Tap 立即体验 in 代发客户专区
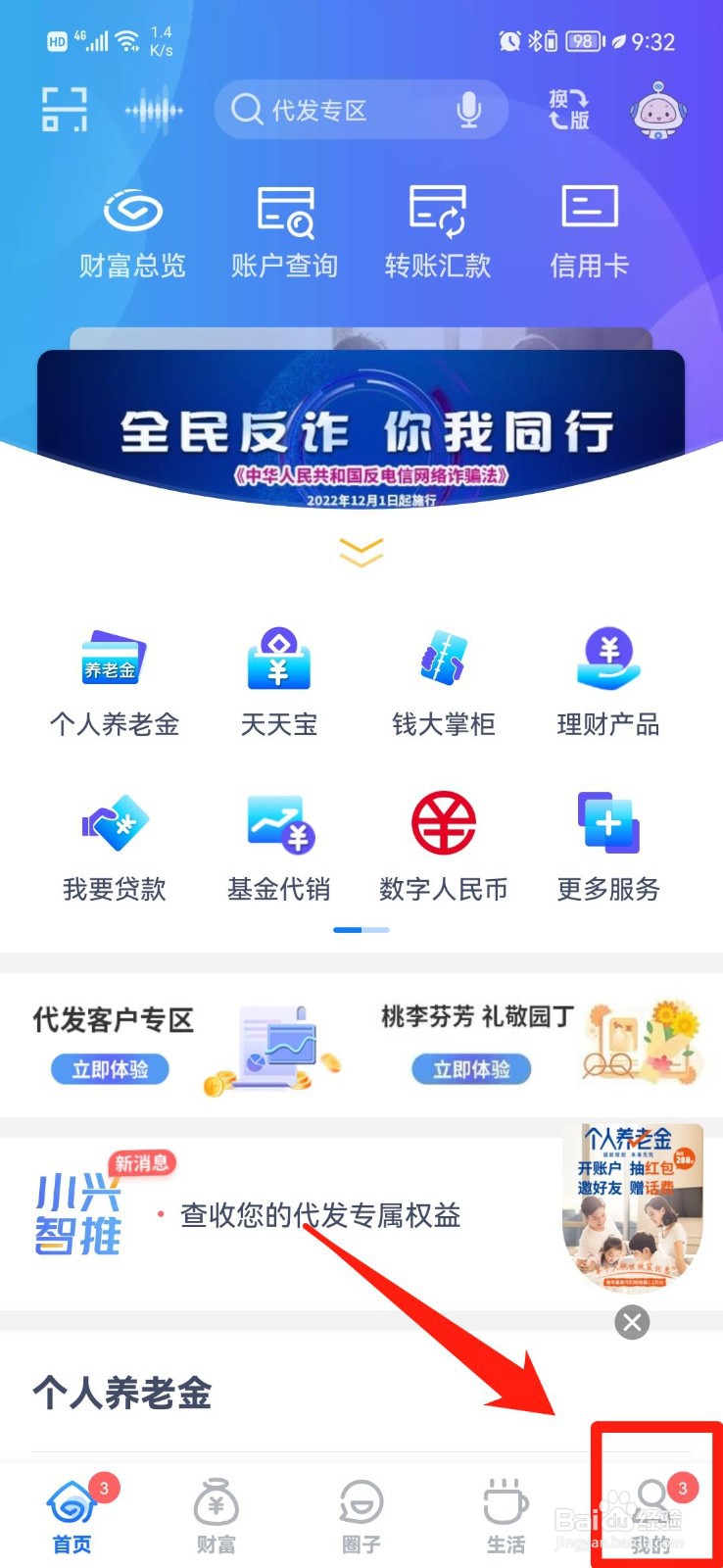The image size is (723, 1568). (110, 1069)
